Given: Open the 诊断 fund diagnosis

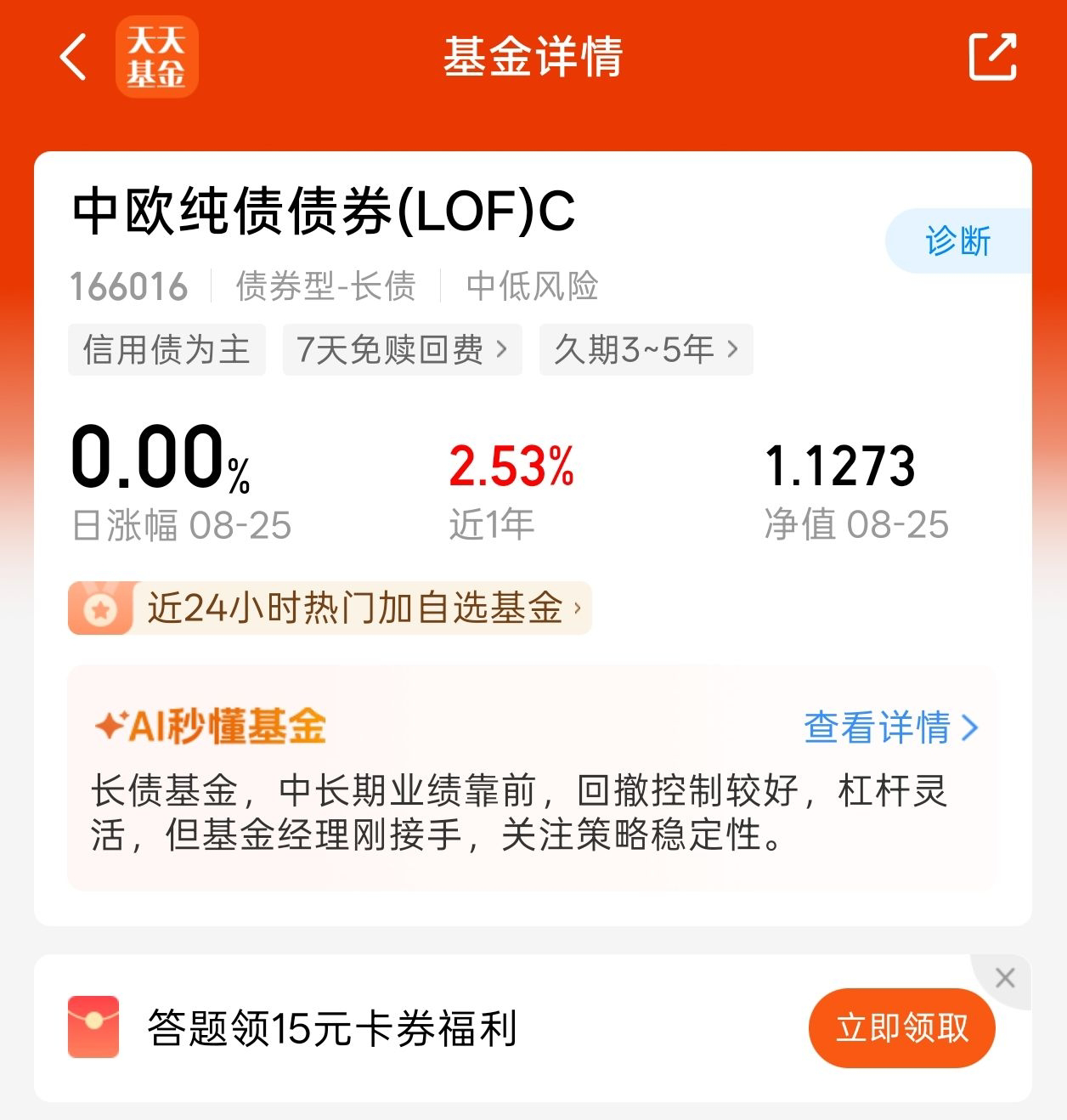Looking at the screenshot, I should 958,241.
